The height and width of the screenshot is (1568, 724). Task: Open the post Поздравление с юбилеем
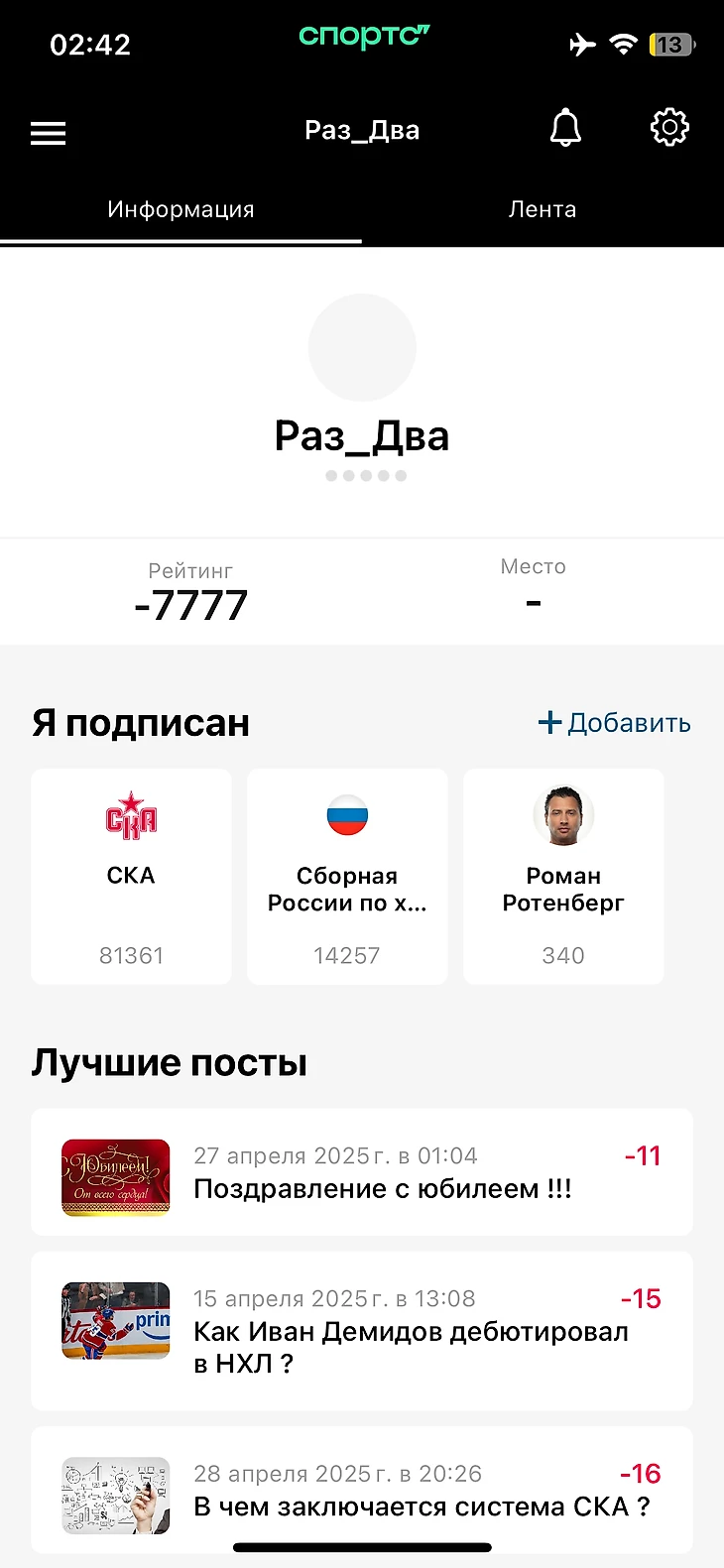point(362,1172)
